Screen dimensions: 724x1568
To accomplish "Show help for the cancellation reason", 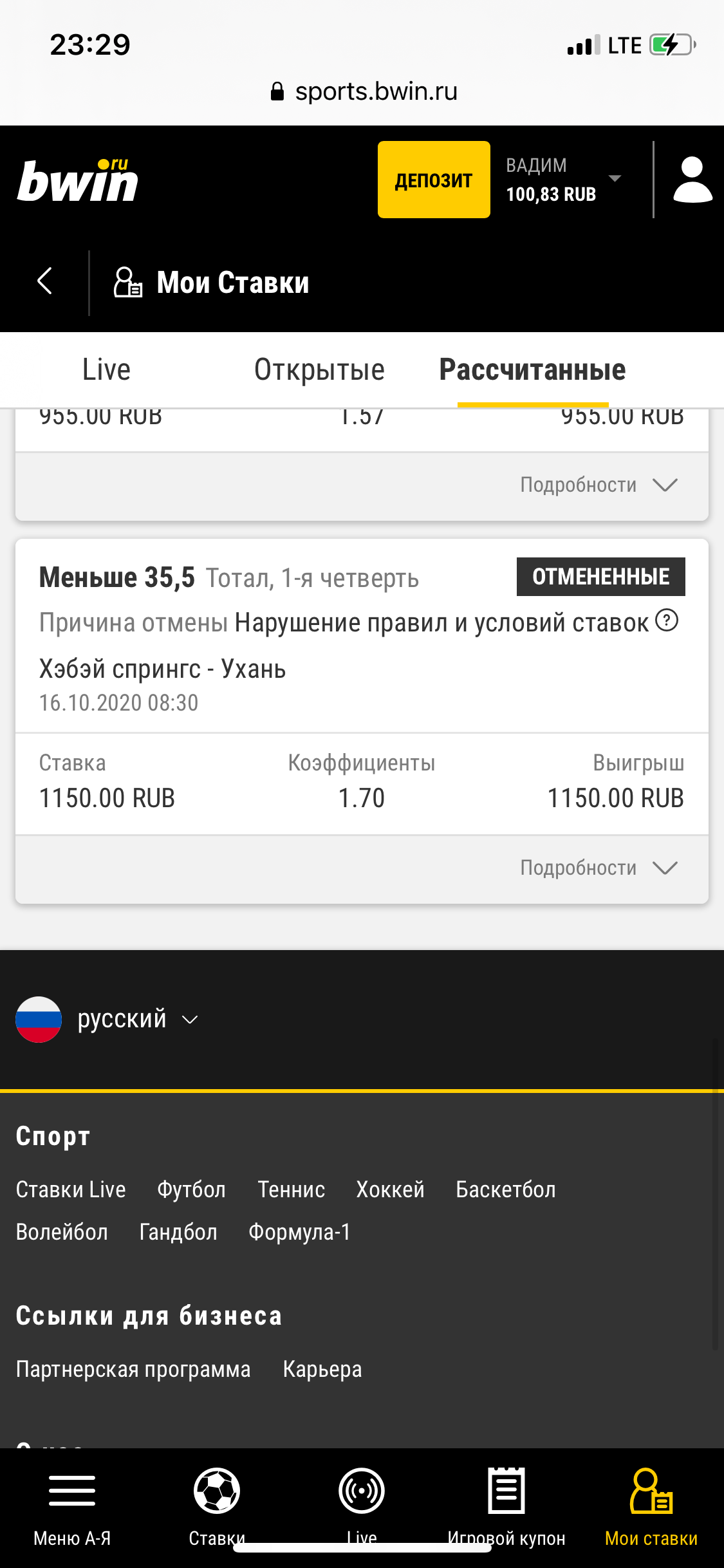I will pos(667,621).
